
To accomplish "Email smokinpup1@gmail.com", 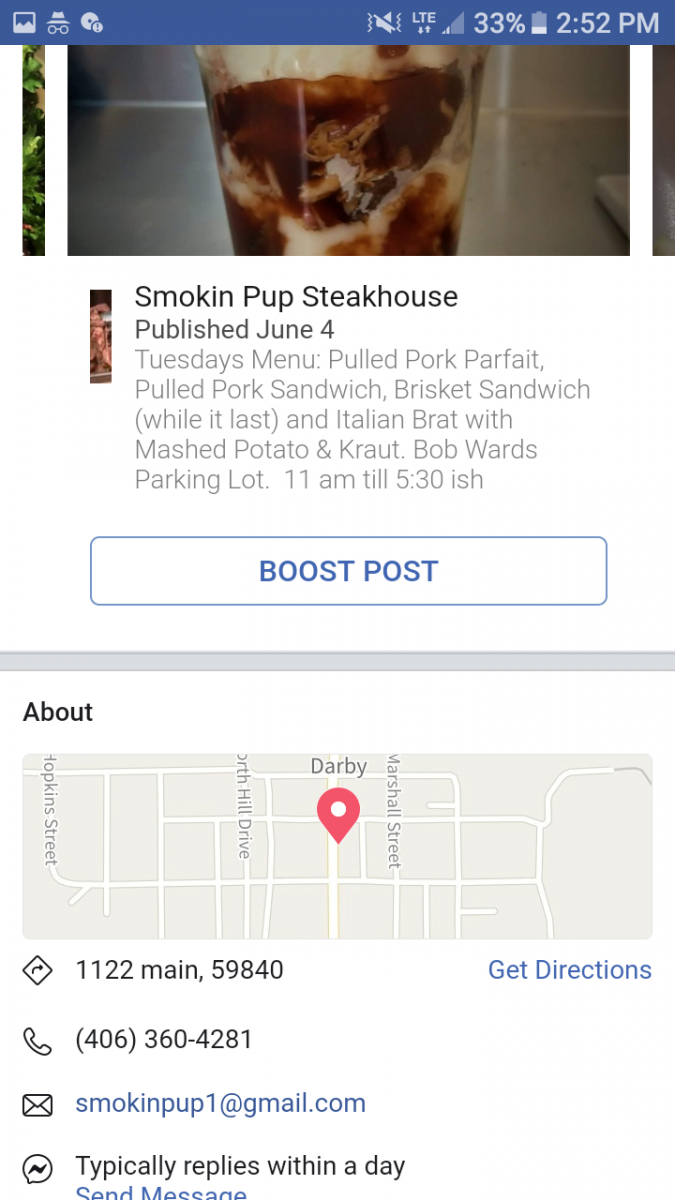I will [x=220, y=1103].
